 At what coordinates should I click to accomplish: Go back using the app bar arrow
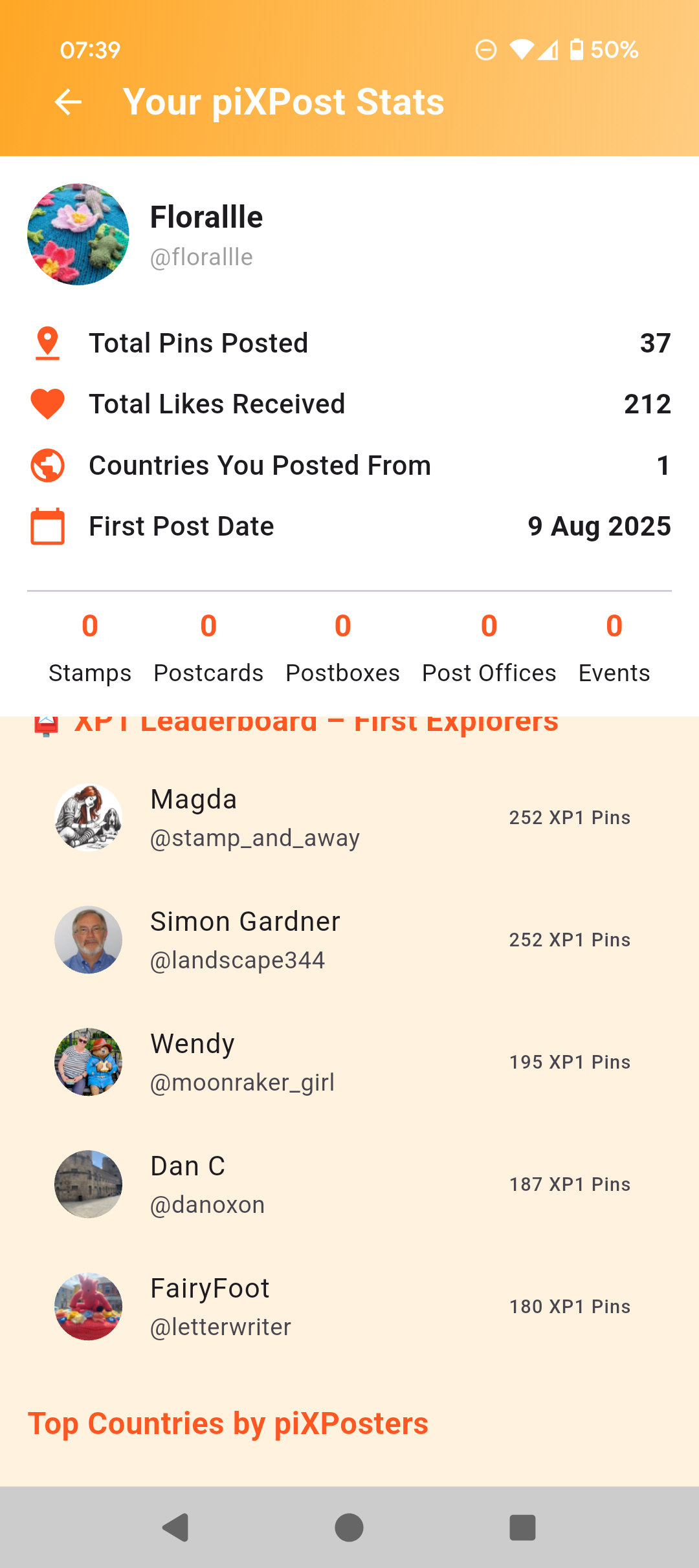68,102
